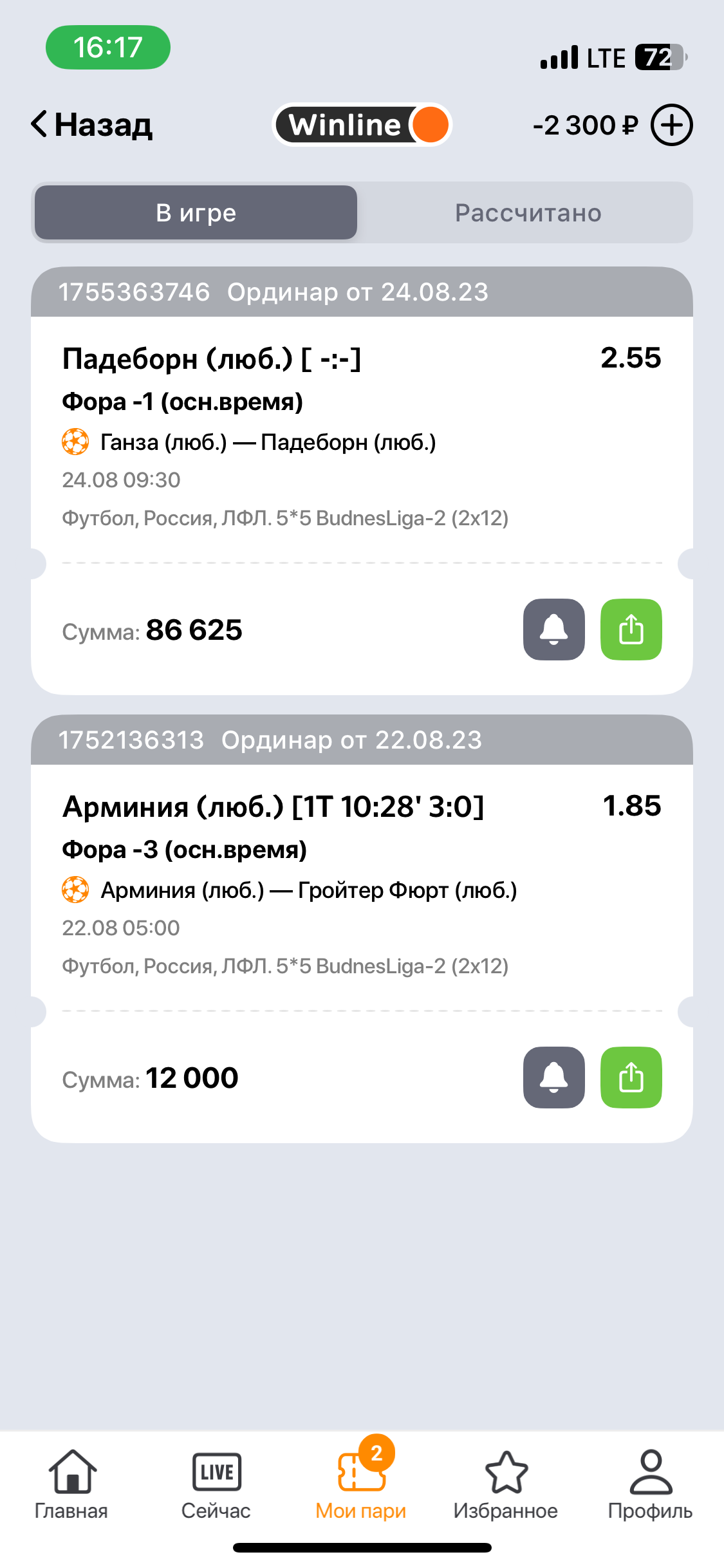This screenshot has width=724, height=1568.
Task: Enable notifications bell for the Падеборн bet
Action: (553, 630)
